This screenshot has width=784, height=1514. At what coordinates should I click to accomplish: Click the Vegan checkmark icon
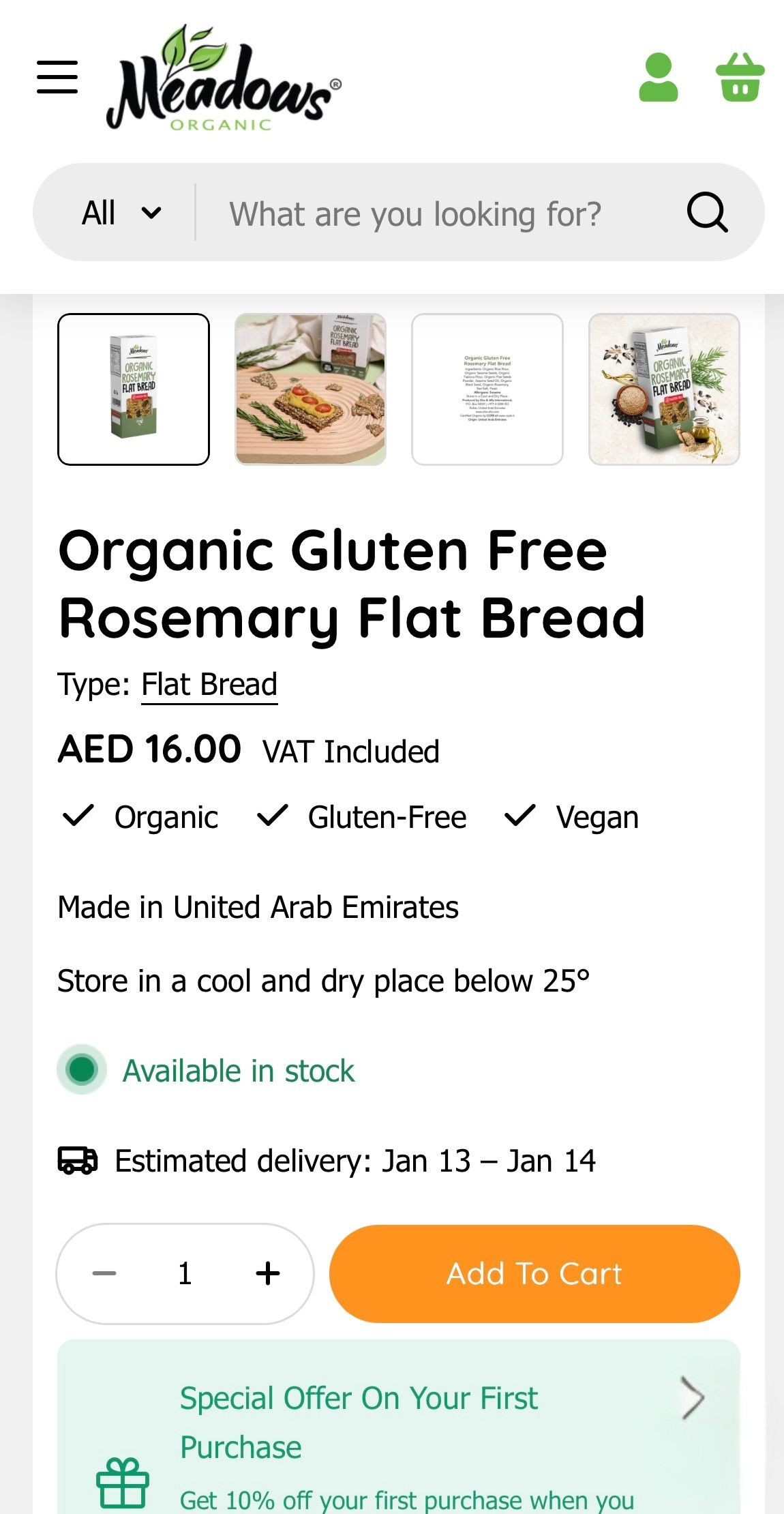[x=521, y=816]
